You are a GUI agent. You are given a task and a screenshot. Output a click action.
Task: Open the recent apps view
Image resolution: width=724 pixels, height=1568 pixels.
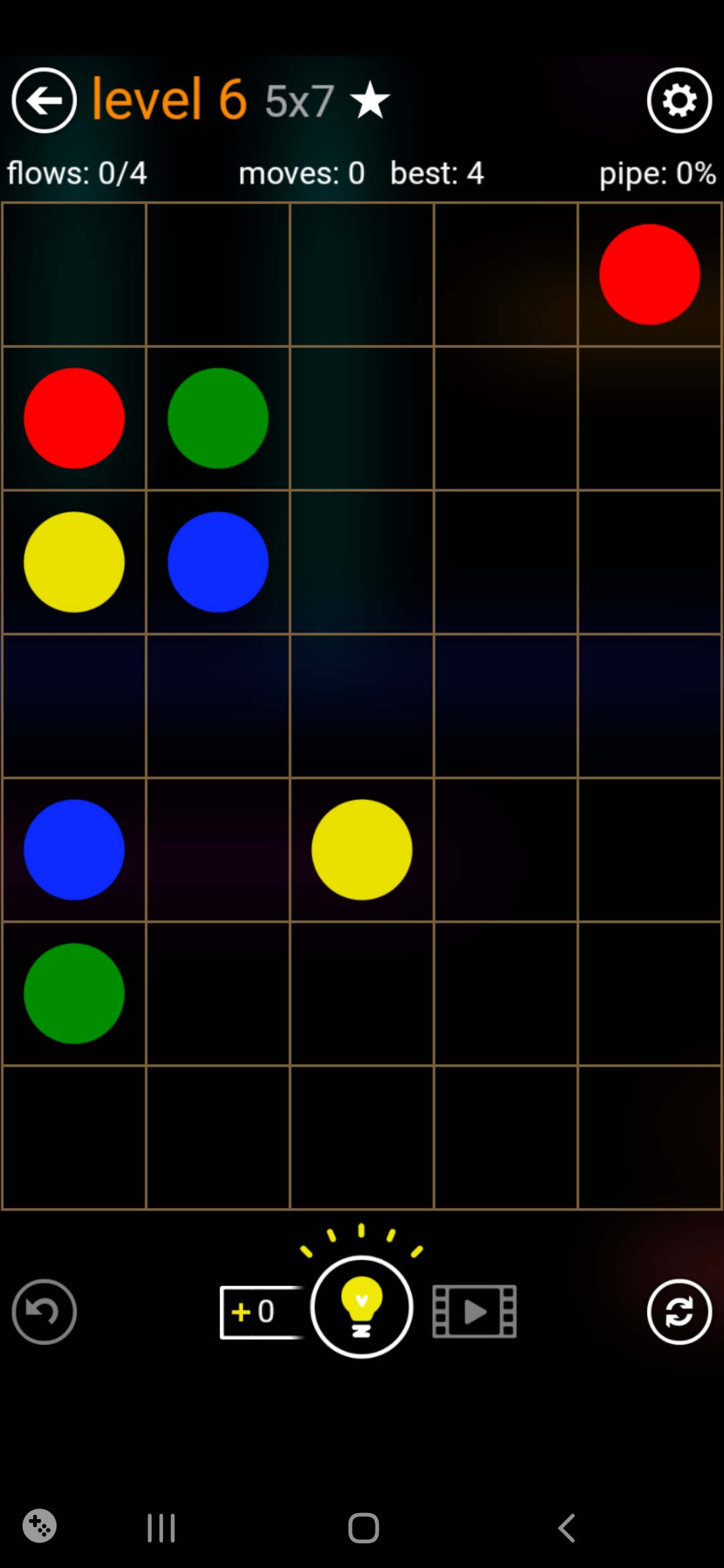click(161, 1528)
